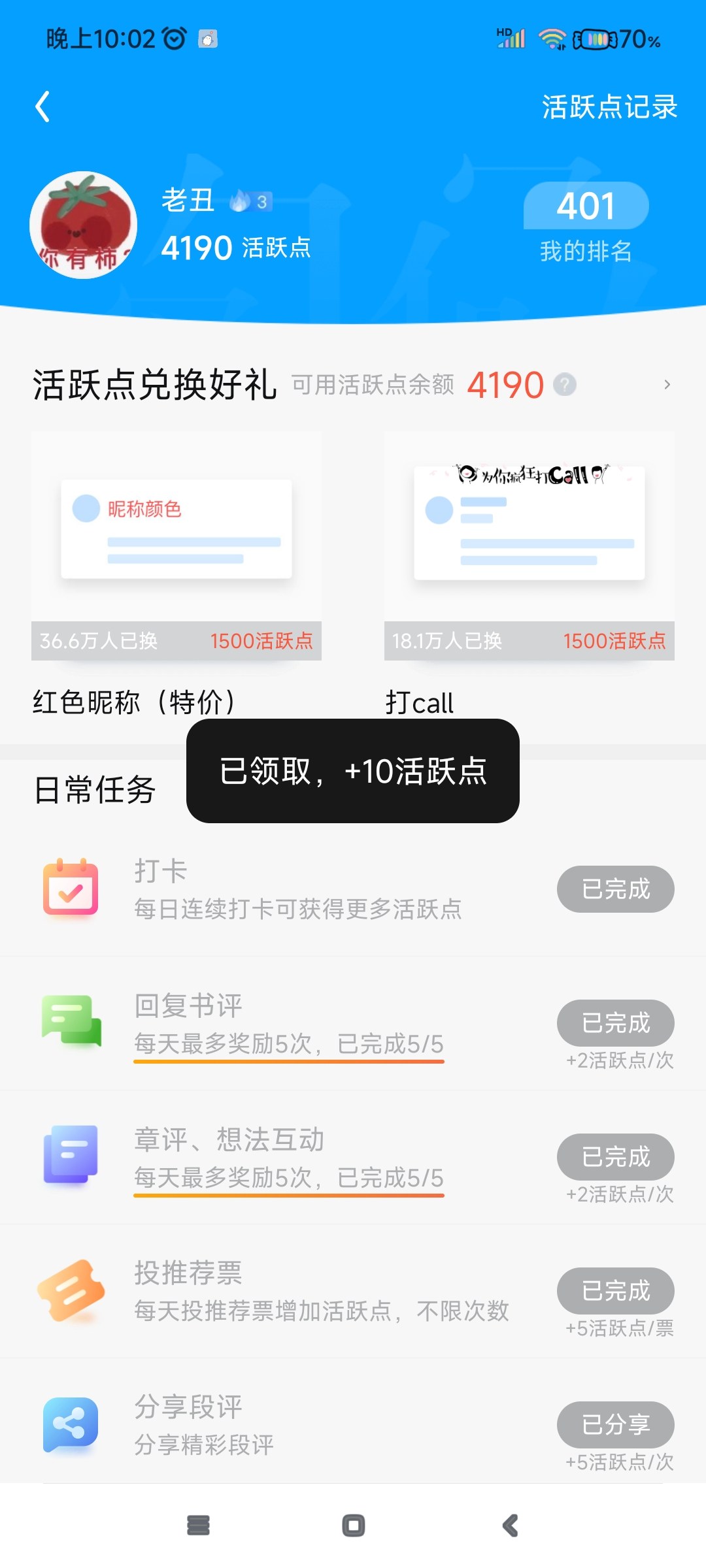
Task: Tap the question mark beside balance 4190
Action: tap(565, 384)
